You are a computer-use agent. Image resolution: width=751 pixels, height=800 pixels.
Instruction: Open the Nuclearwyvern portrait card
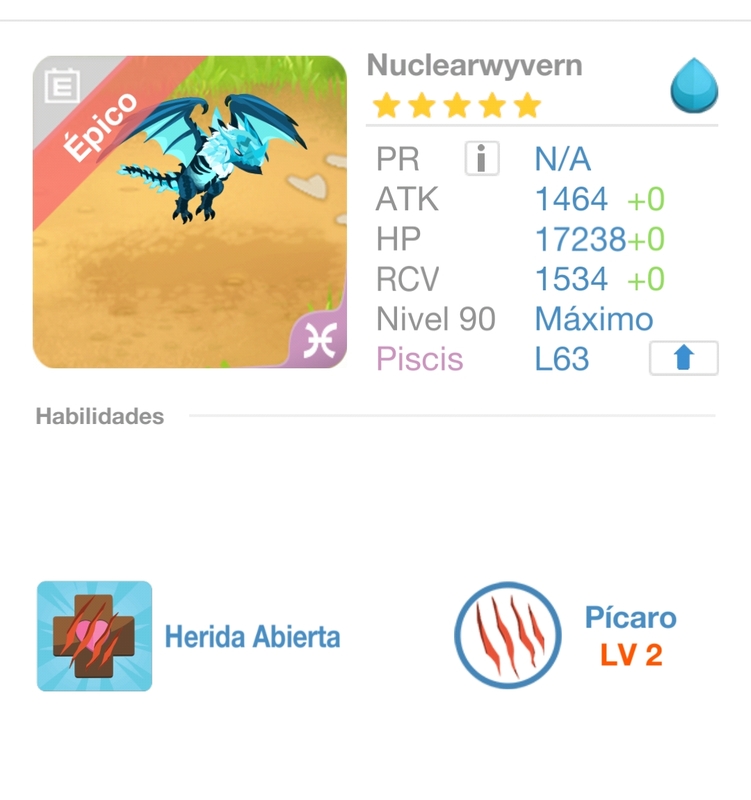pyautogui.click(x=189, y=212)
